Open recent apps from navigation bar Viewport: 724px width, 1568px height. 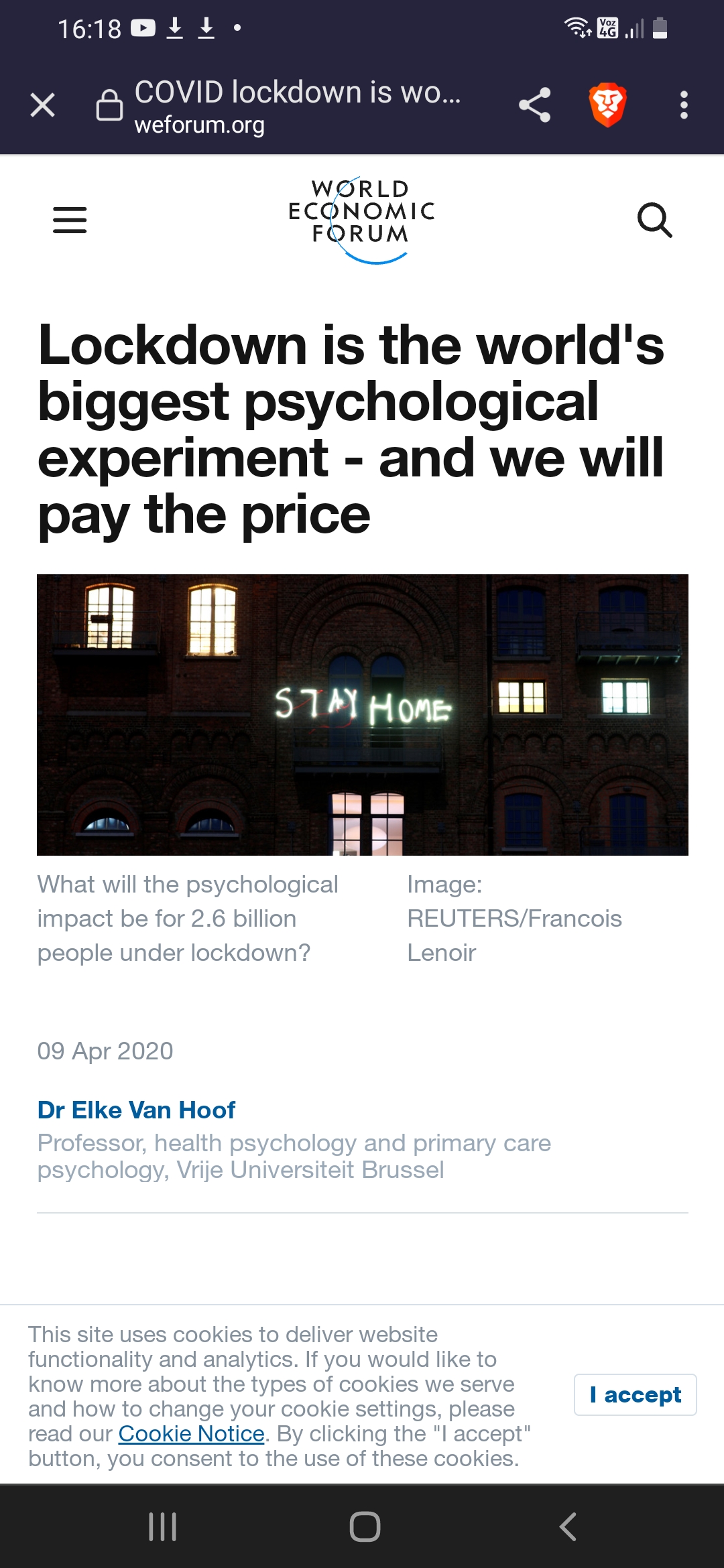click(162, 1526)
